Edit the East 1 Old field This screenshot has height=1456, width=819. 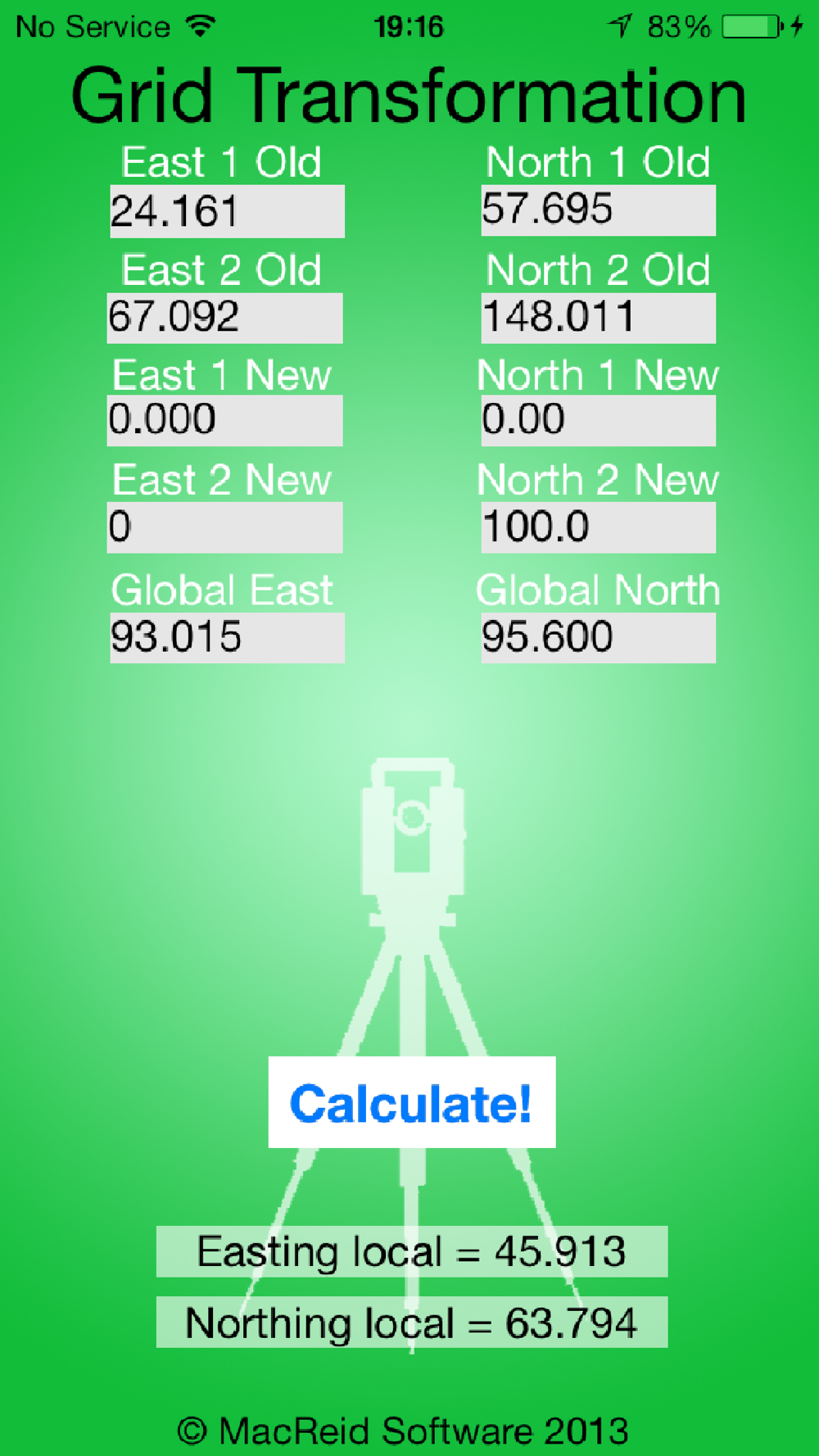click(x=227, y=211)
